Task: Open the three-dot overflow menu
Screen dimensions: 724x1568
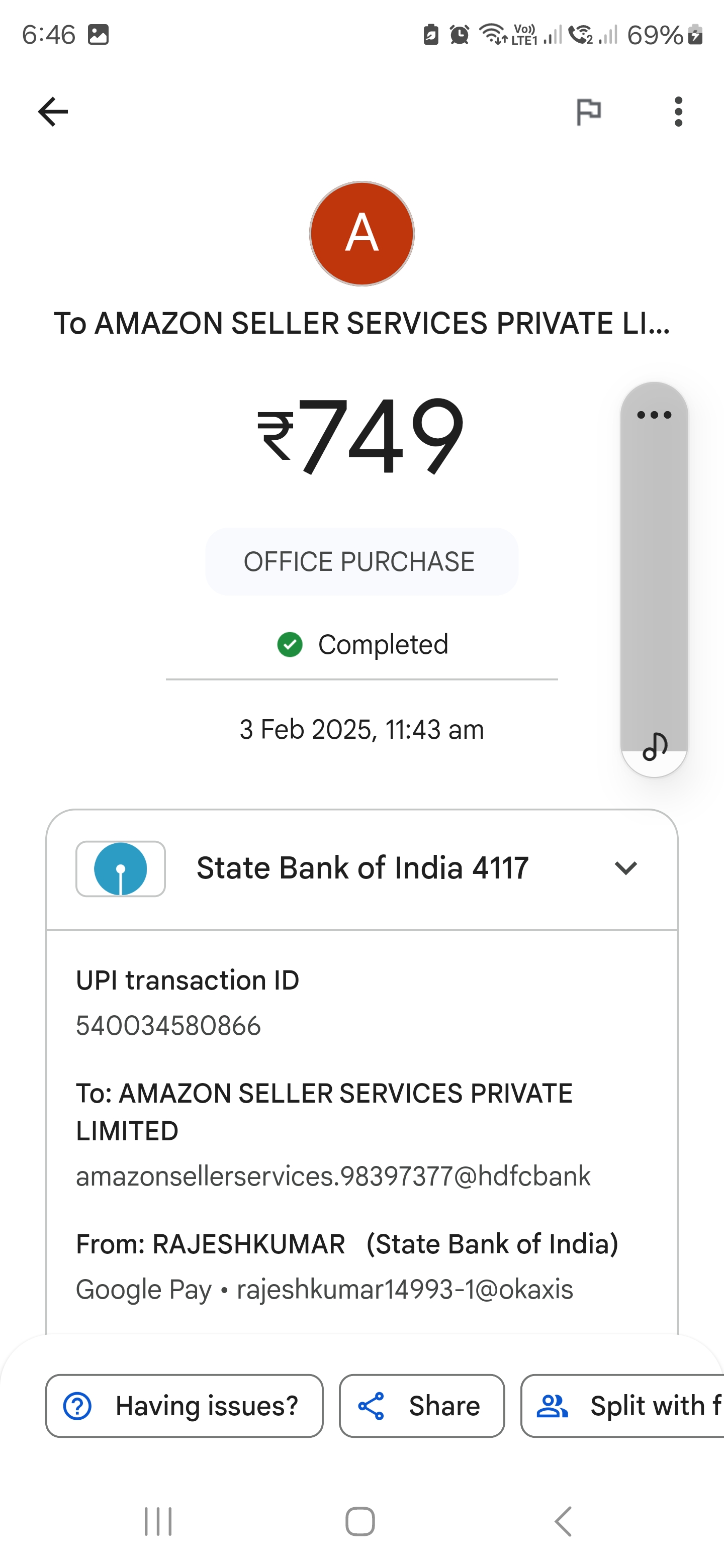Action: pos(678,112)
